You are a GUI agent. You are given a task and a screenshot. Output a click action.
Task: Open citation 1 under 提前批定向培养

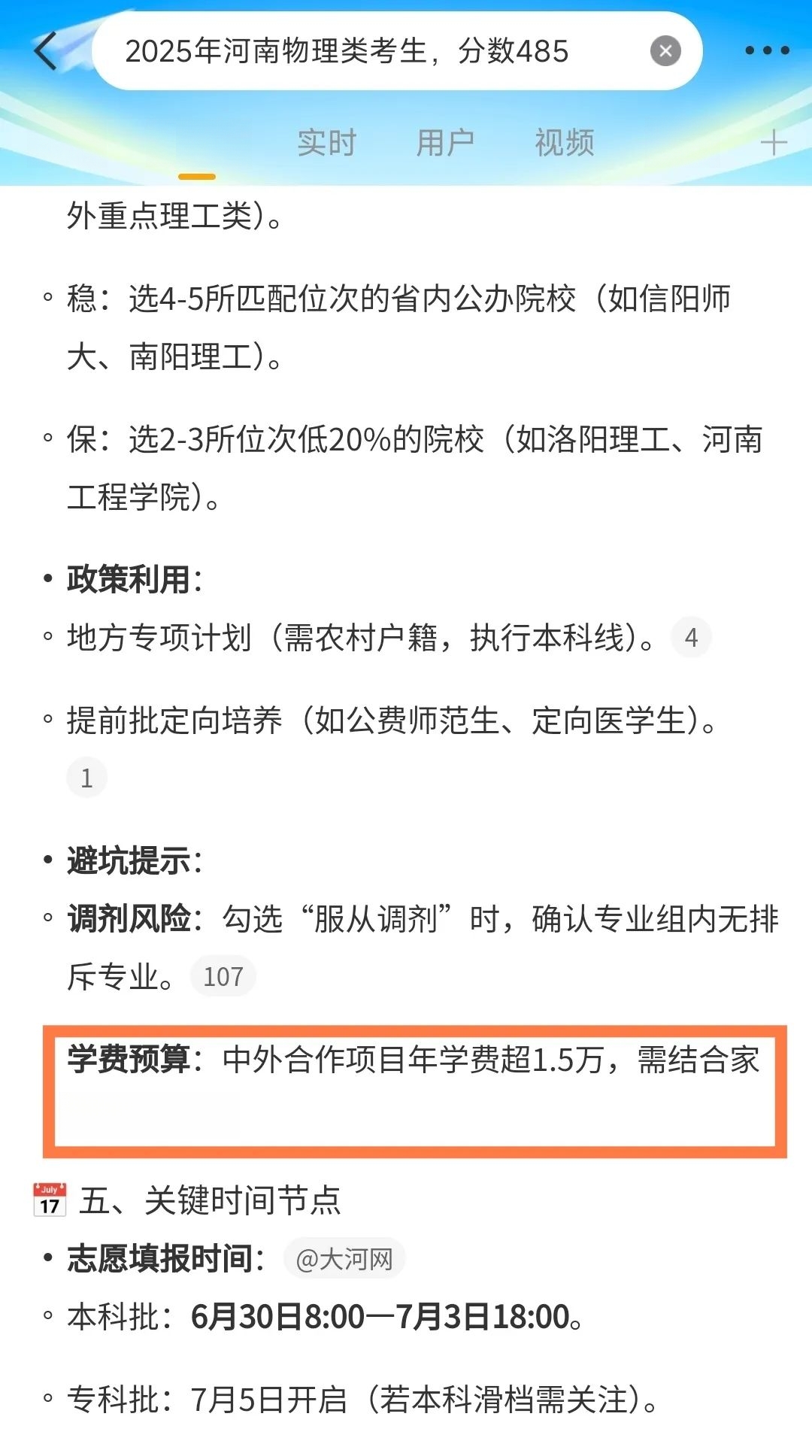87,778
